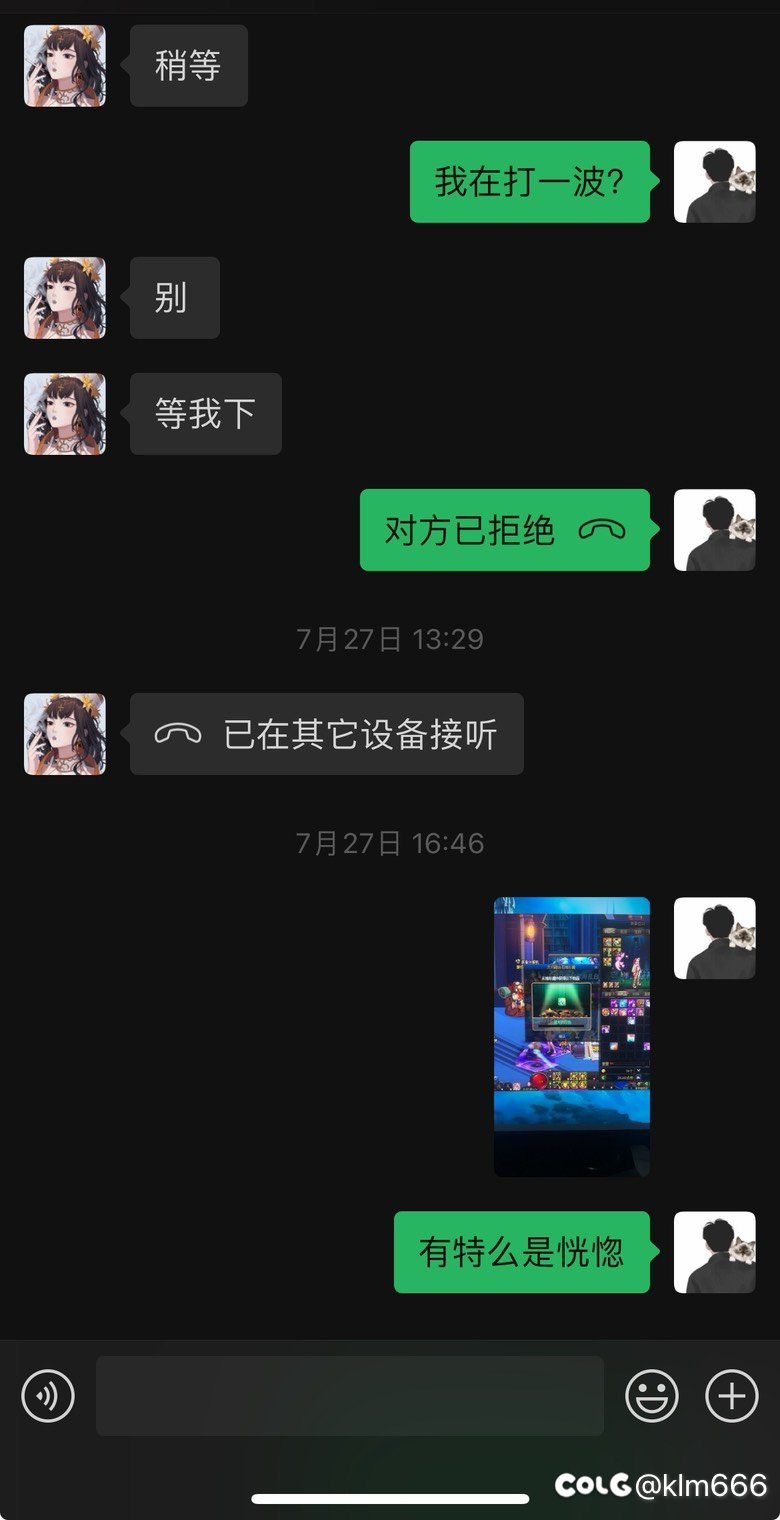Switch to voice message input
This screenshot has width=780, height=1520.
coord(48,1395)
